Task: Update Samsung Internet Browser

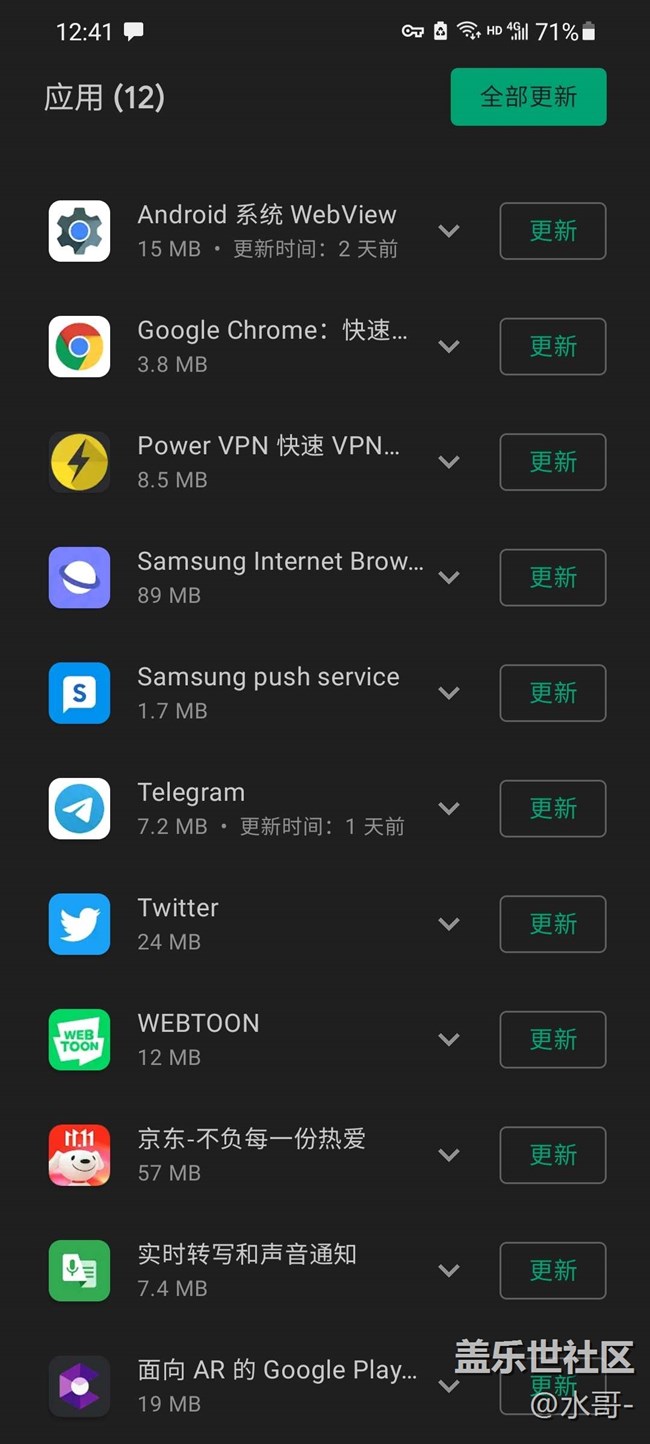Action: 552,577
